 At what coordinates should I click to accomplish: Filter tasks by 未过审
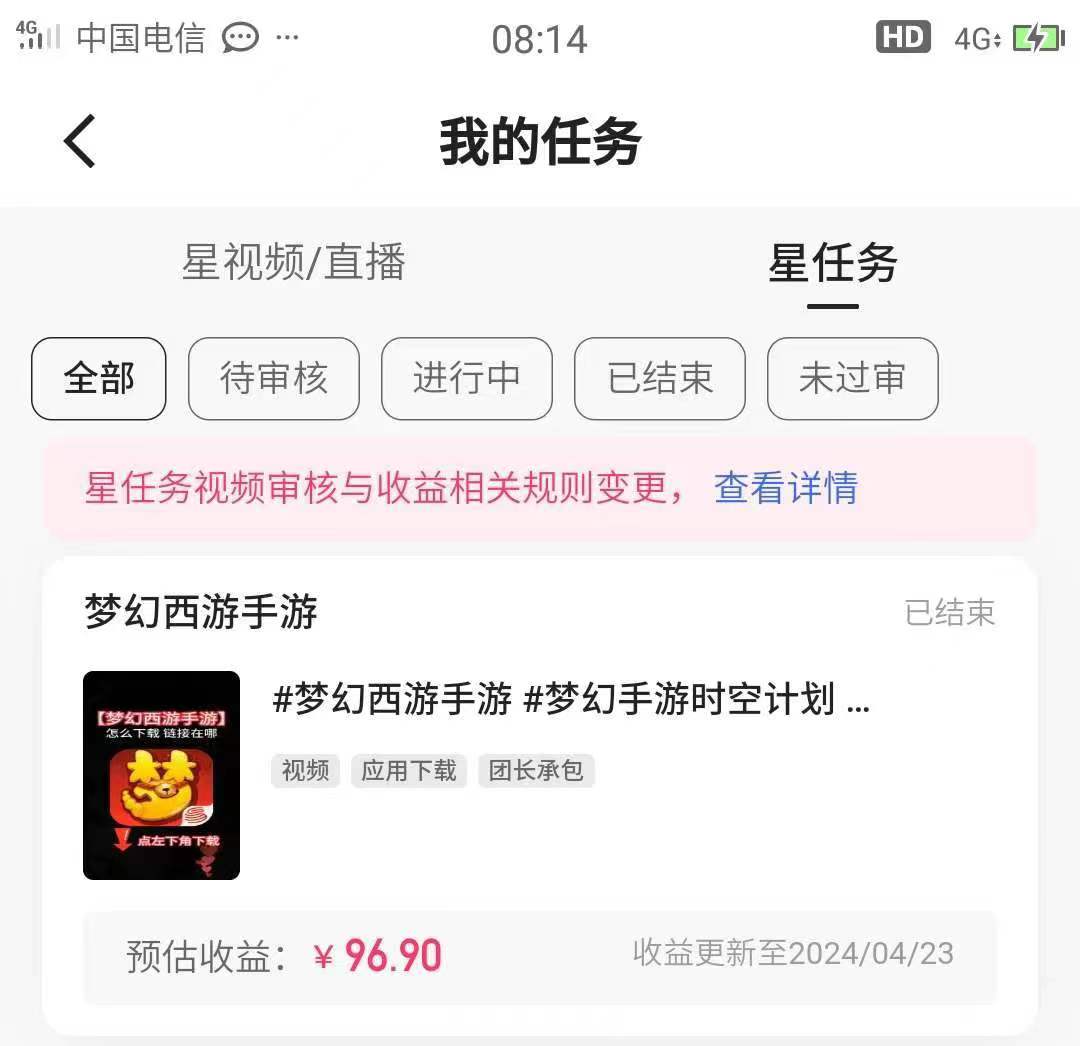point(852,379)
